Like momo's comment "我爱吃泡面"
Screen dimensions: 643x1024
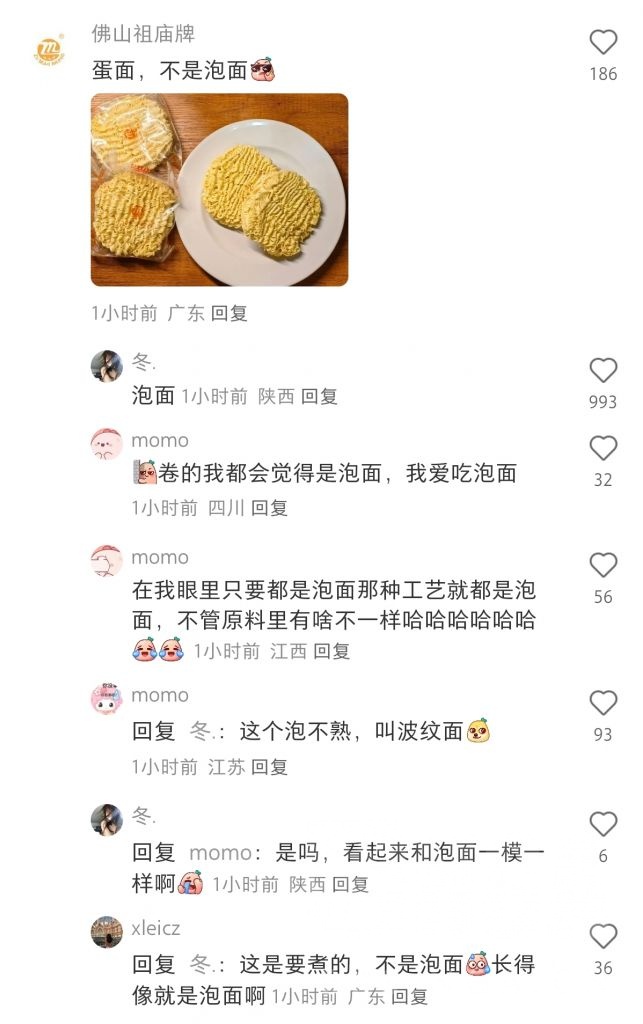pos(603,448)
